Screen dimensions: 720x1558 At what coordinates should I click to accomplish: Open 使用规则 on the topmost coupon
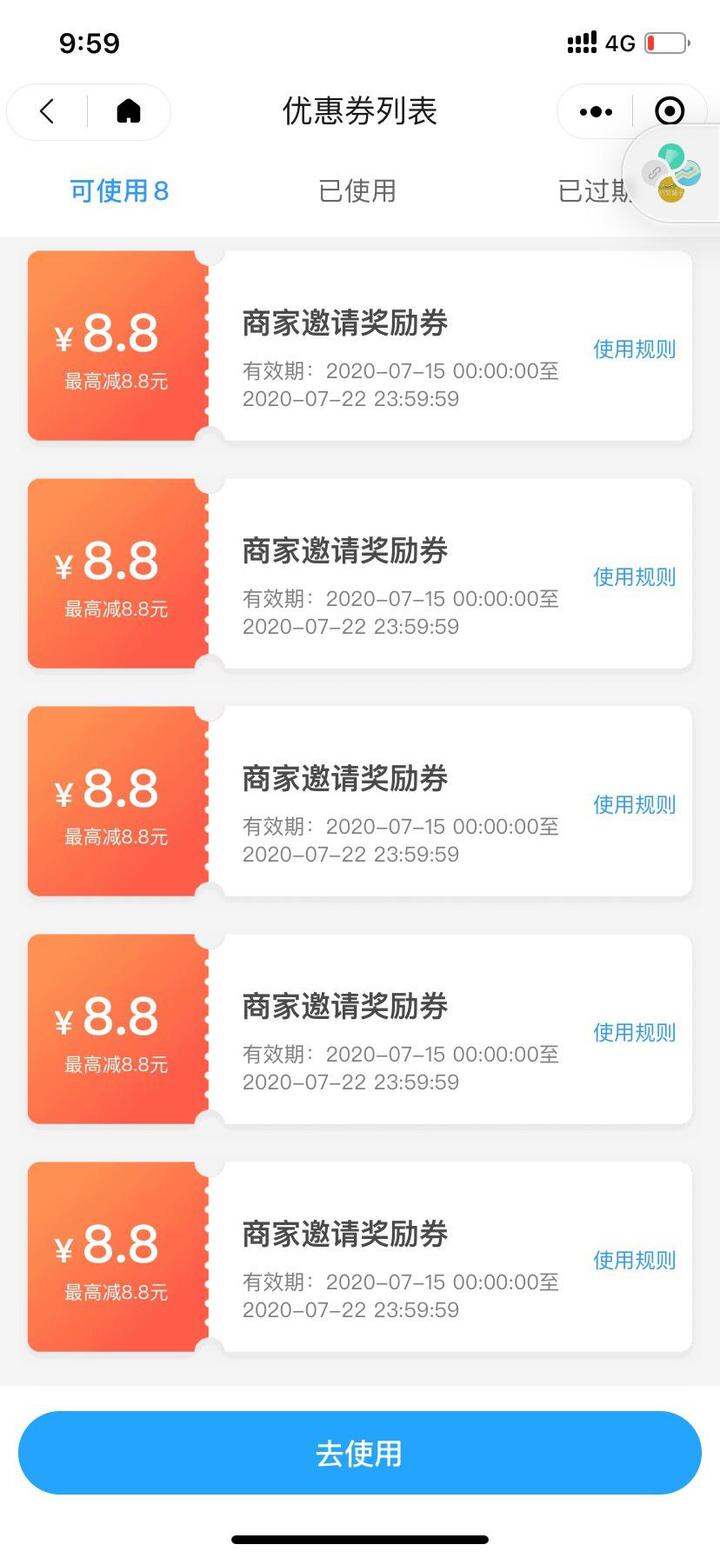(x=634, y=349)
